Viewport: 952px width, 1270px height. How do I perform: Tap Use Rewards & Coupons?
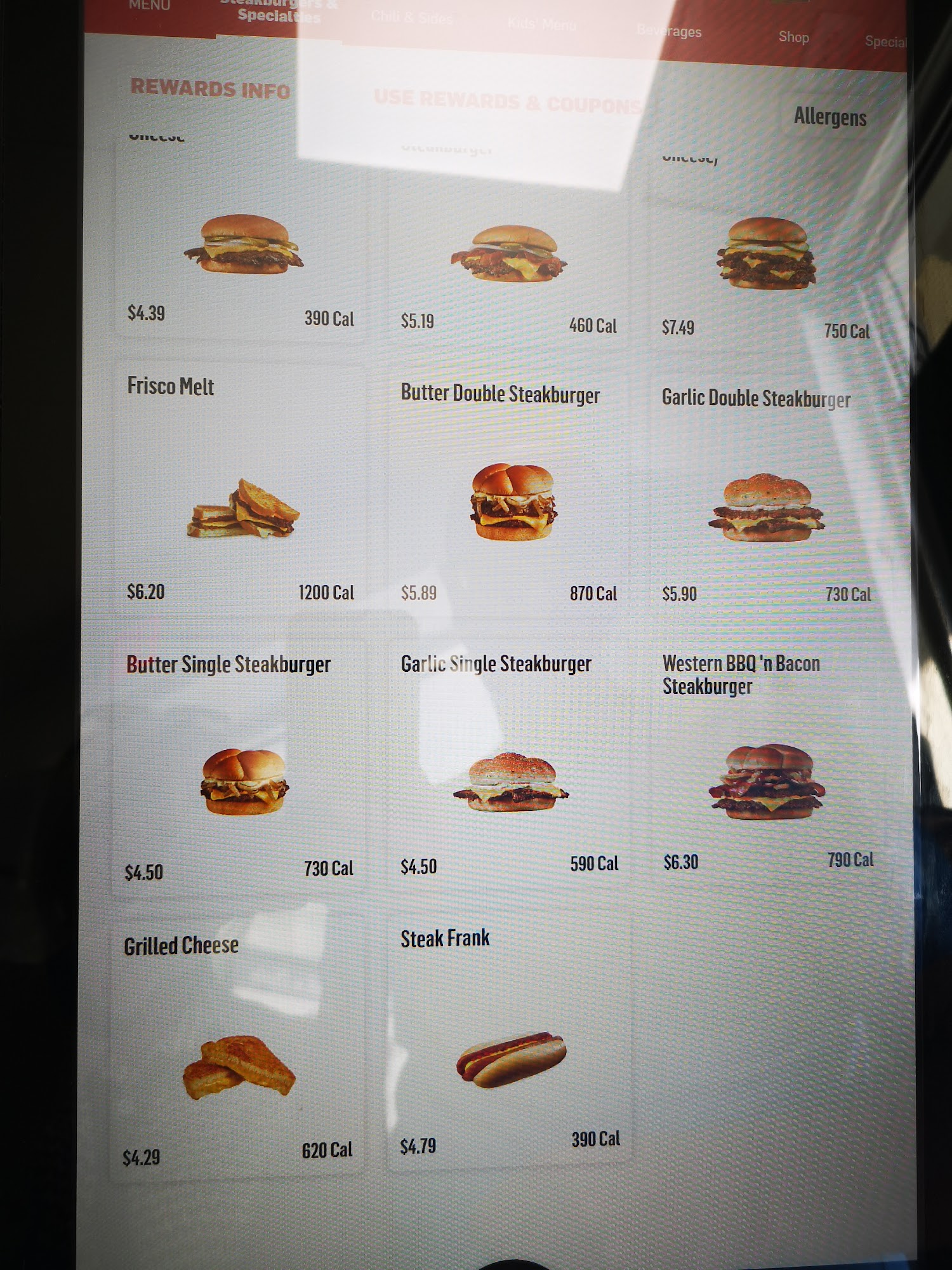click(506, 102)
